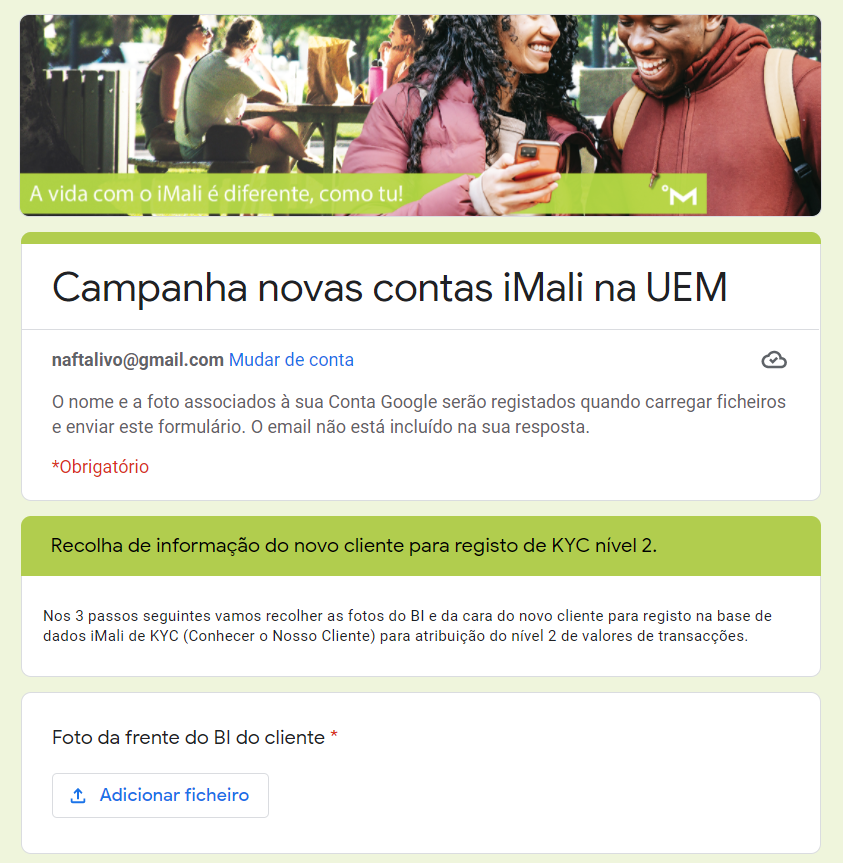Tap the cloud saved-draft icon
The height and width of the screenshot is (863, 843).
pyautogui.click(x=773, y=360)
